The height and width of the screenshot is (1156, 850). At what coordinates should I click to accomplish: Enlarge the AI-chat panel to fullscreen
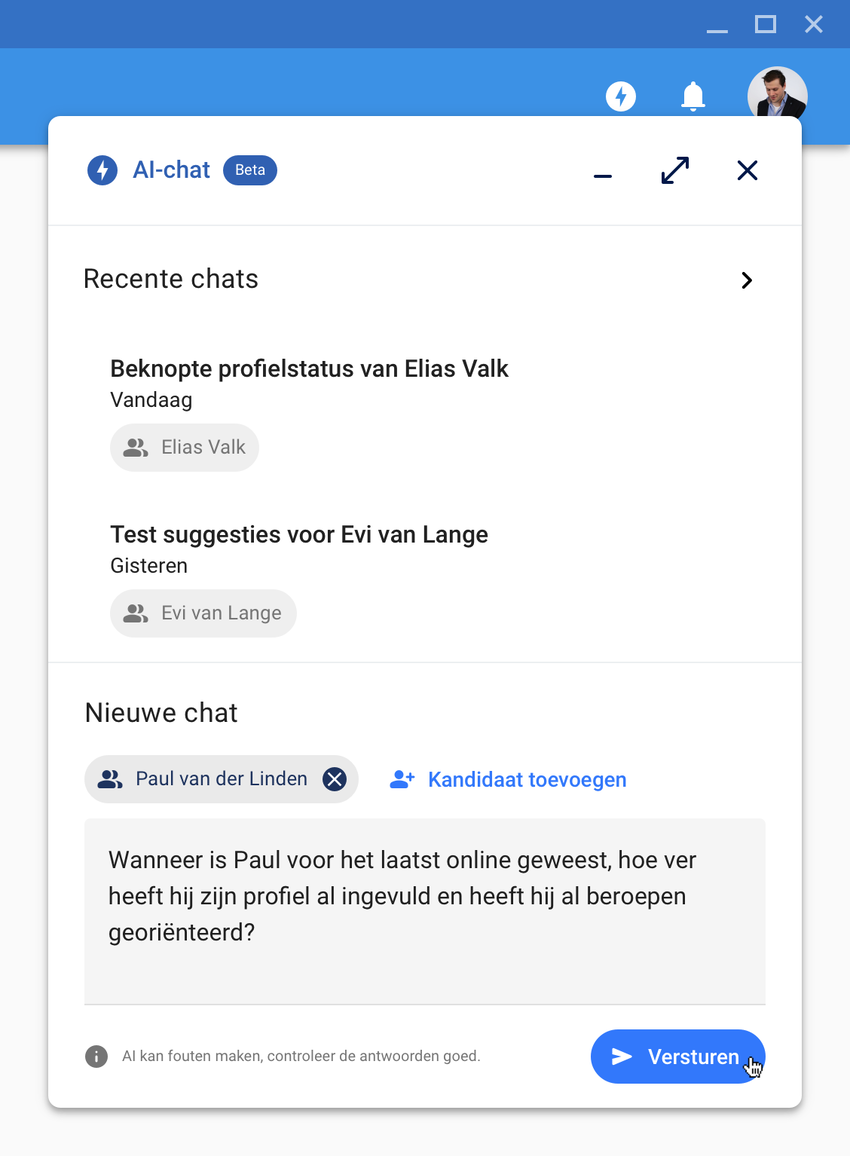pyautogui.click(x=675, y=170)
